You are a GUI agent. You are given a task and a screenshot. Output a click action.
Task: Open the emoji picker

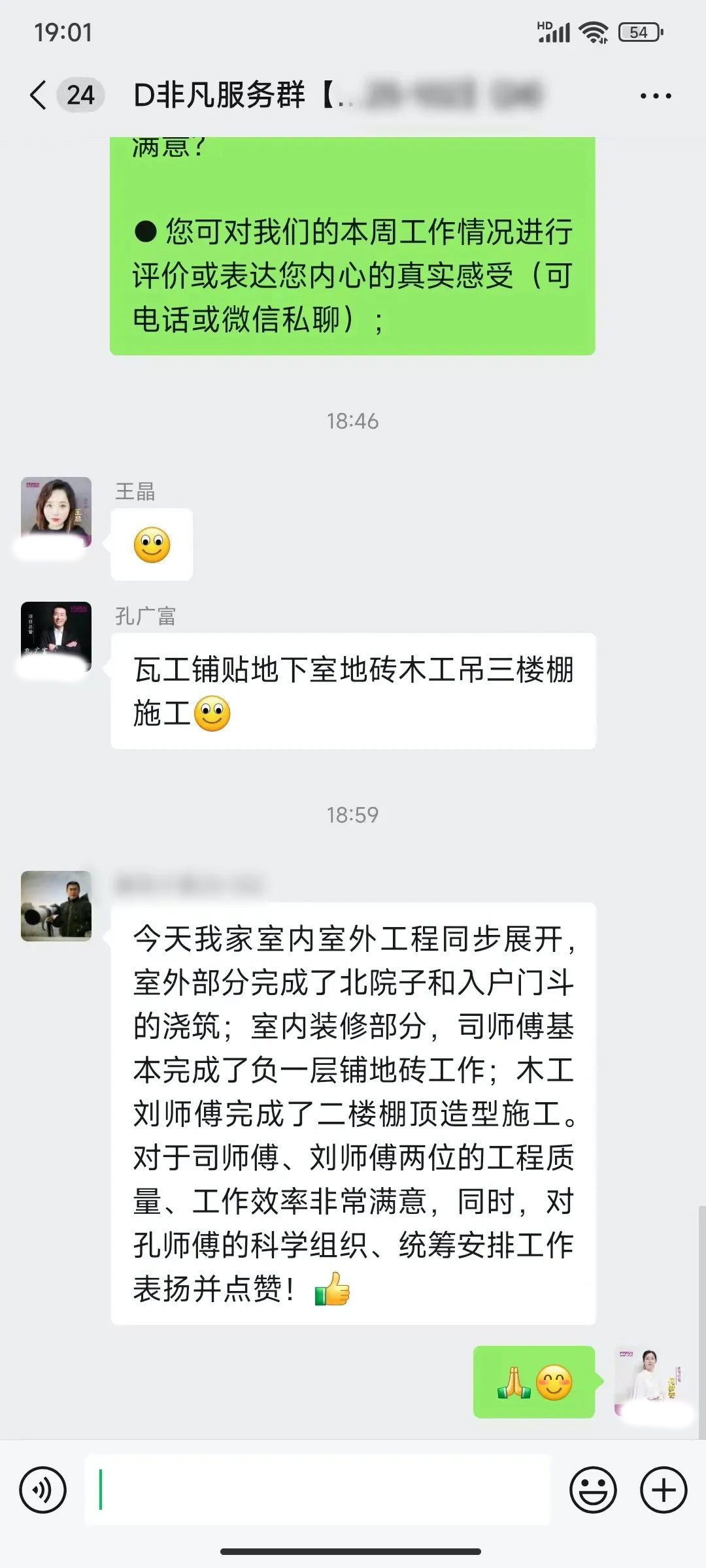tap(593, 1491)
